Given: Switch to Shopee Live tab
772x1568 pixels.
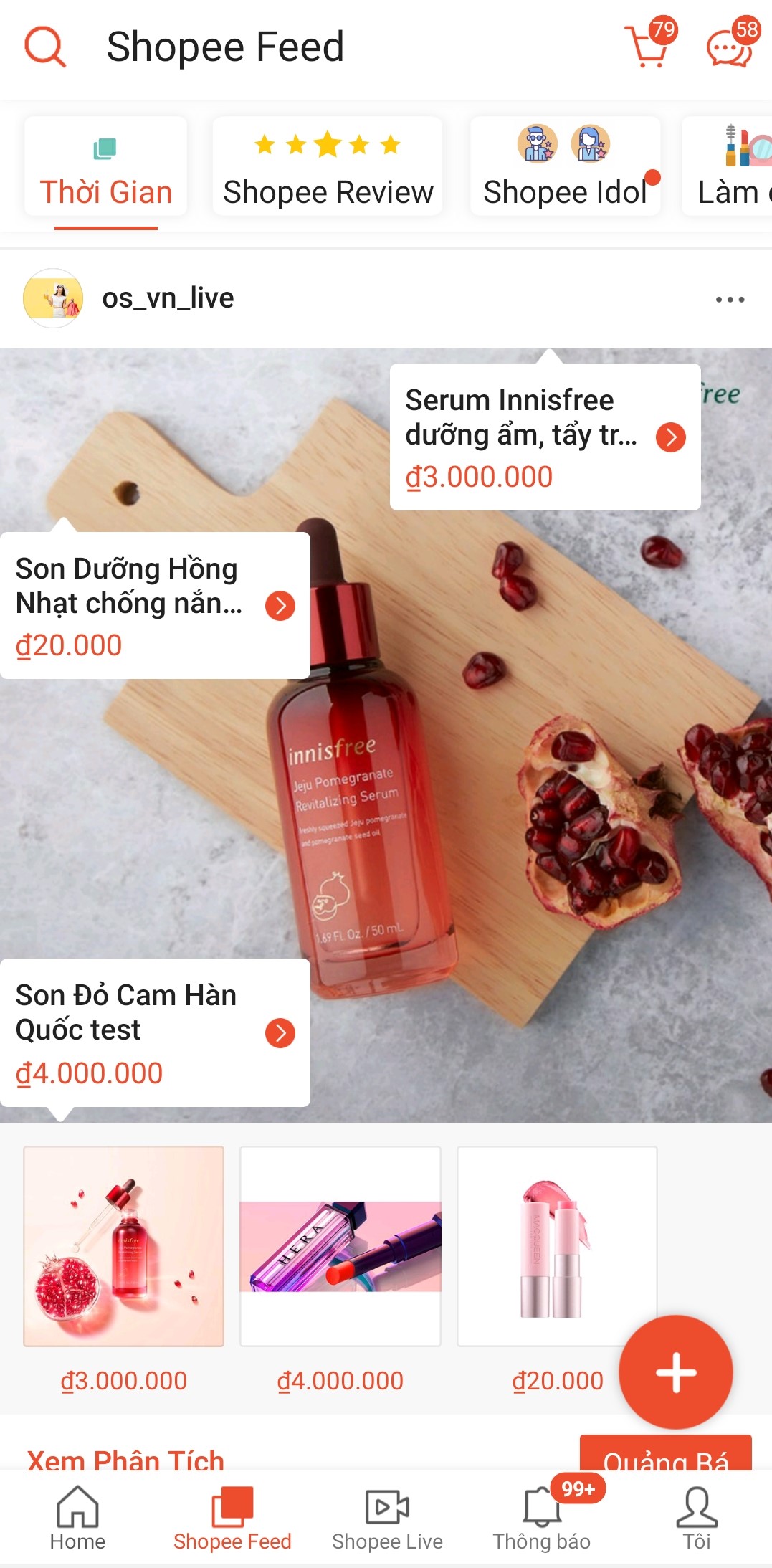Looking at the screenshot, I should coord(387,1517).
